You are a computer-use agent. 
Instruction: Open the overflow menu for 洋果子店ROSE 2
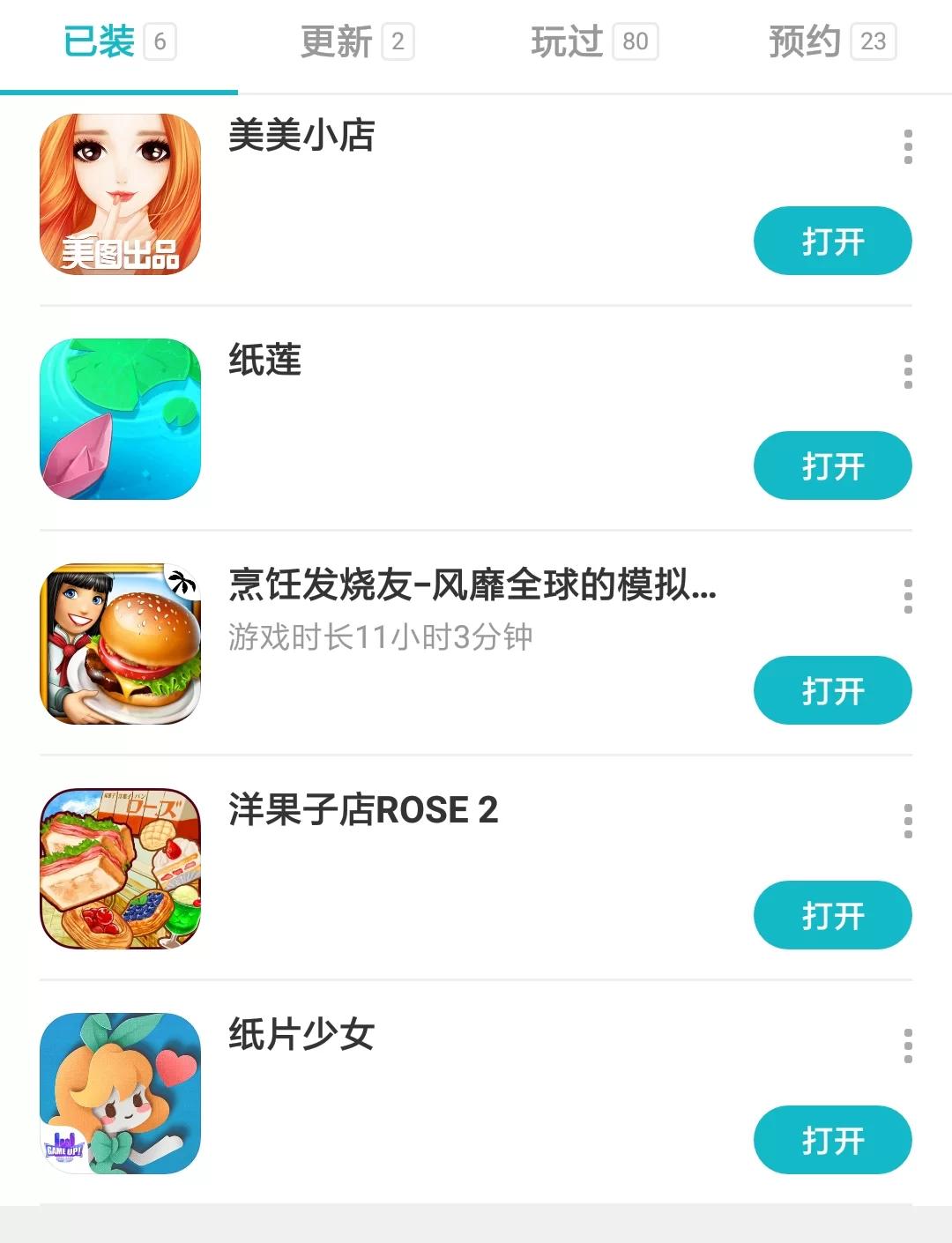click(907, 821)
